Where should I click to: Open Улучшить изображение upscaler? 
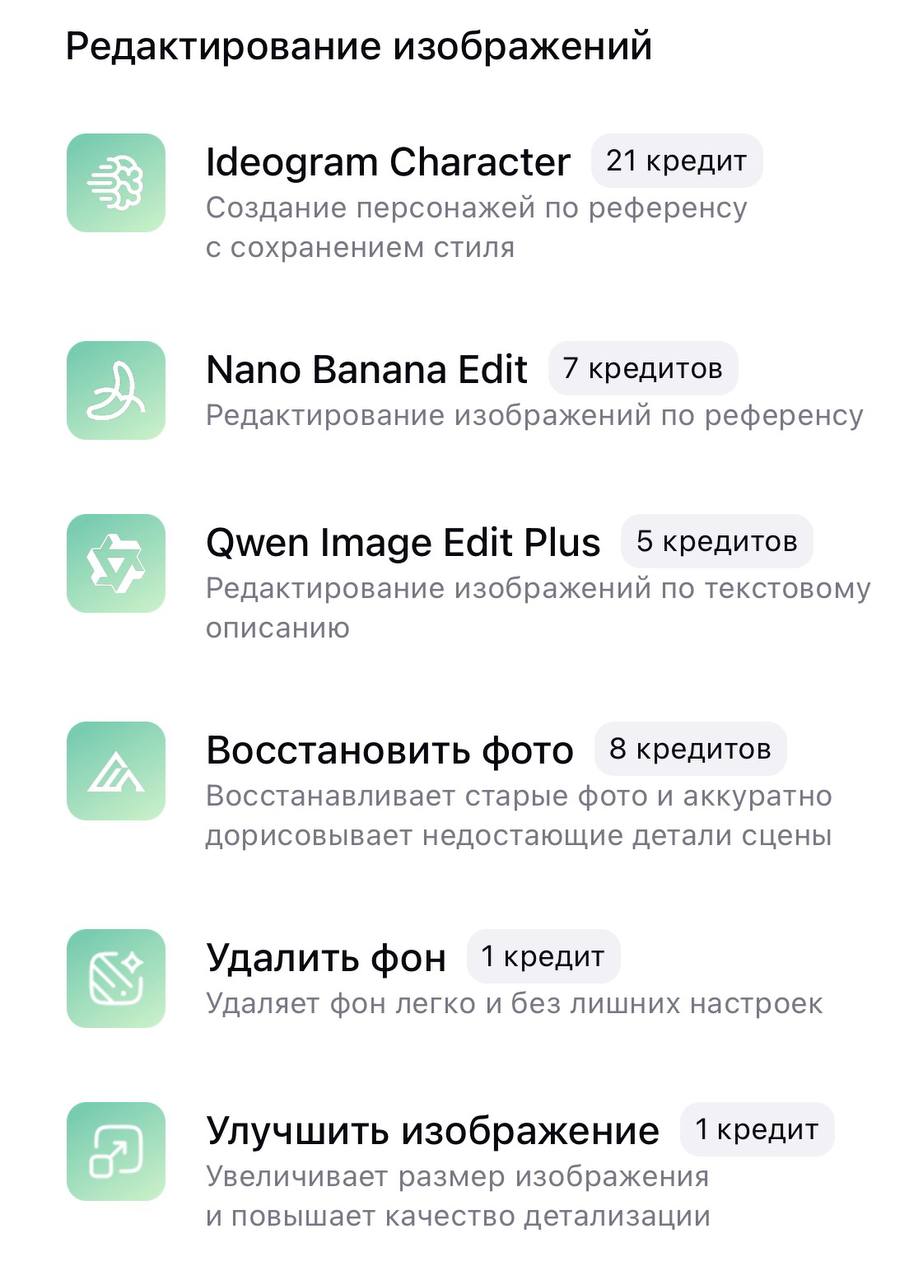coord(432,1131)
